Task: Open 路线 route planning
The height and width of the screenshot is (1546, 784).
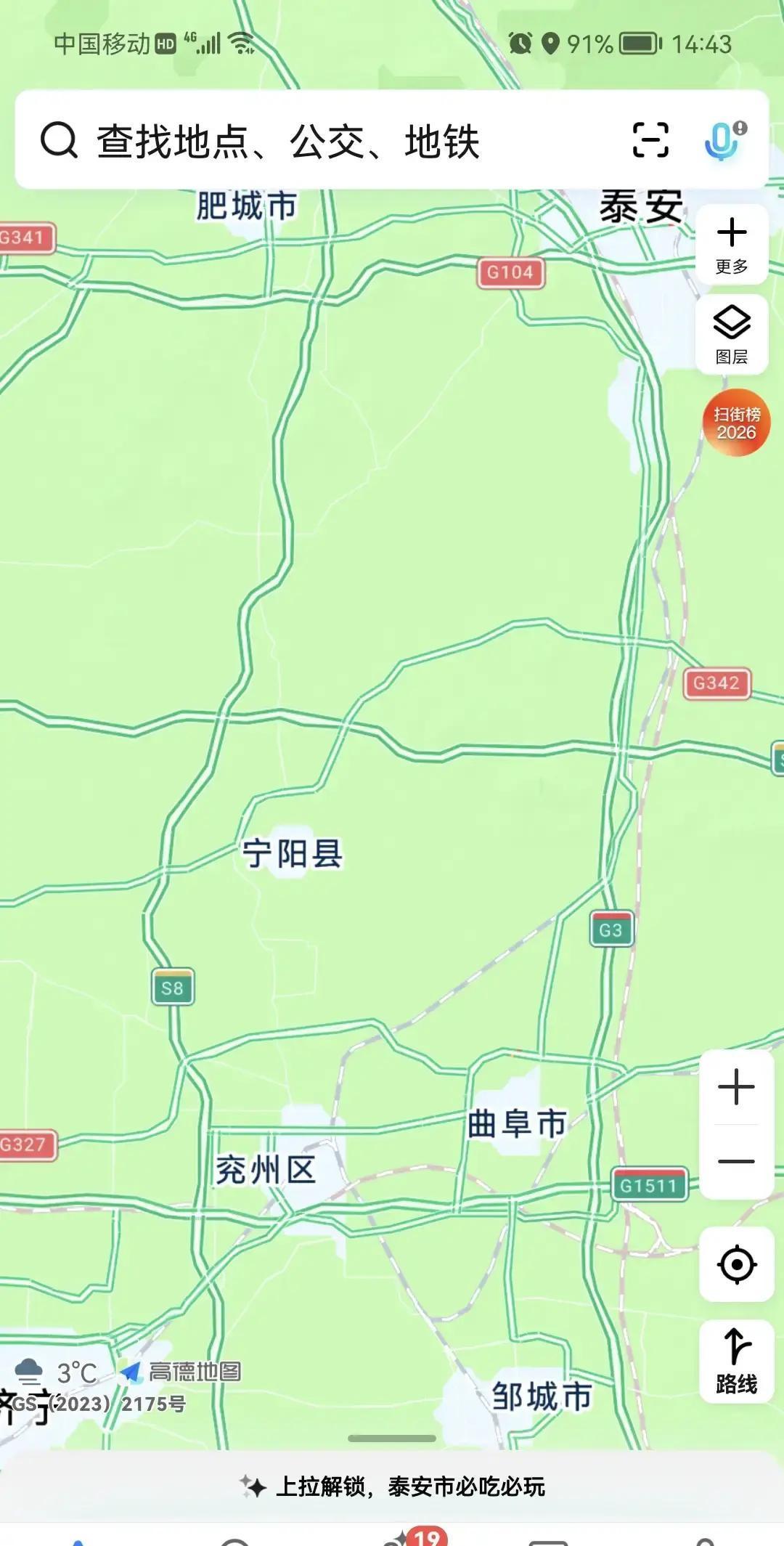Action: pos(736,1362)
